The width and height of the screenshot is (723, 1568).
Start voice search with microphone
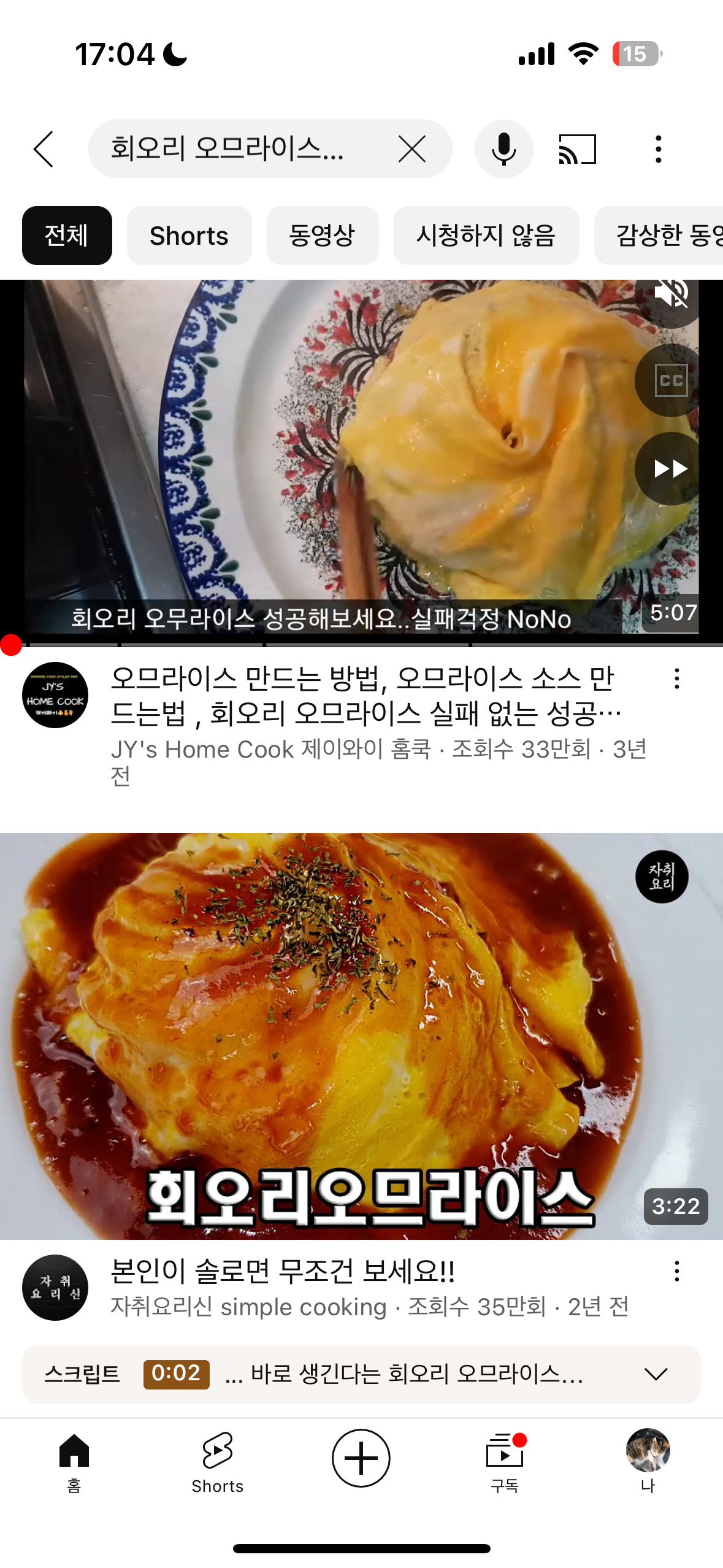tap(504, 149)
